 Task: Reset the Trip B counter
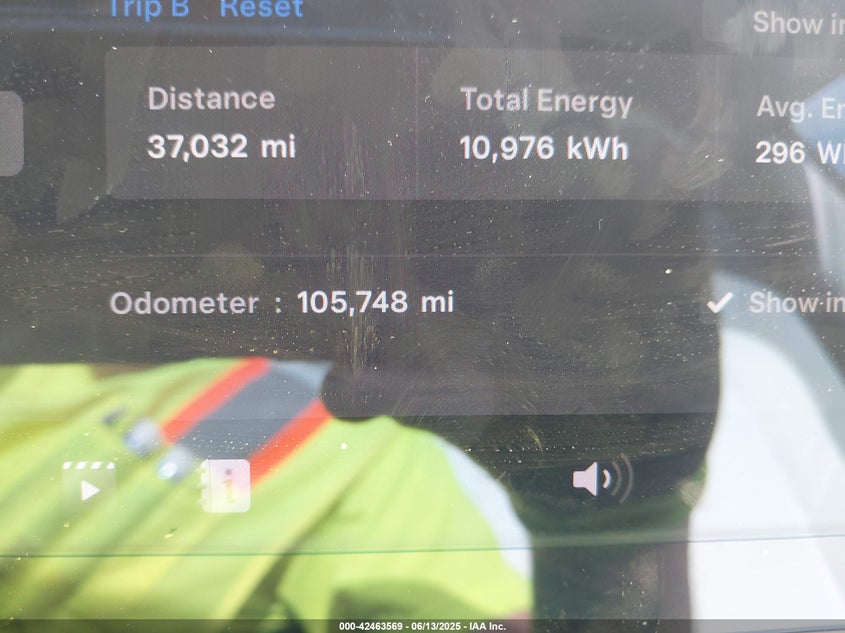click(x=261, y=9)
